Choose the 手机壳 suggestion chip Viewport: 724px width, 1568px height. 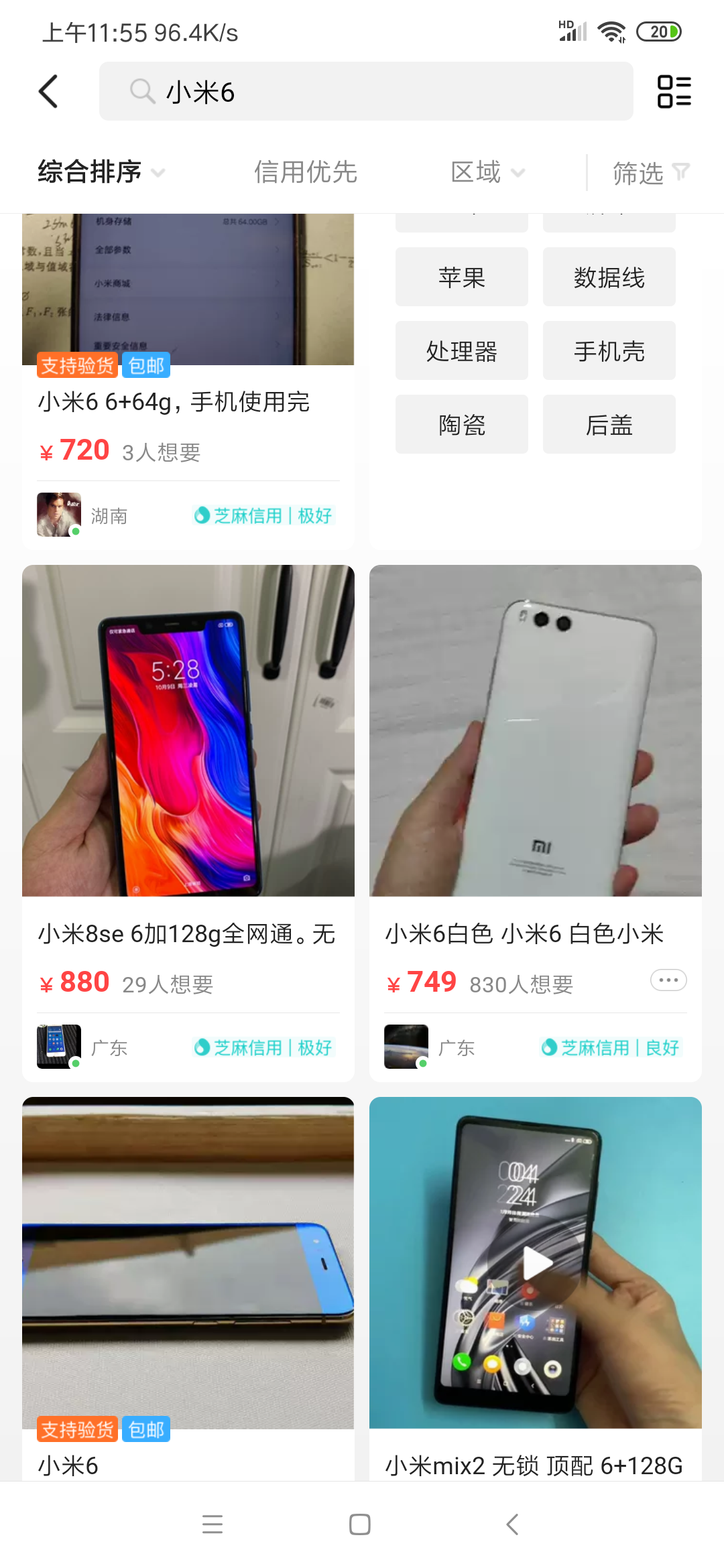[x=609, y=350]
